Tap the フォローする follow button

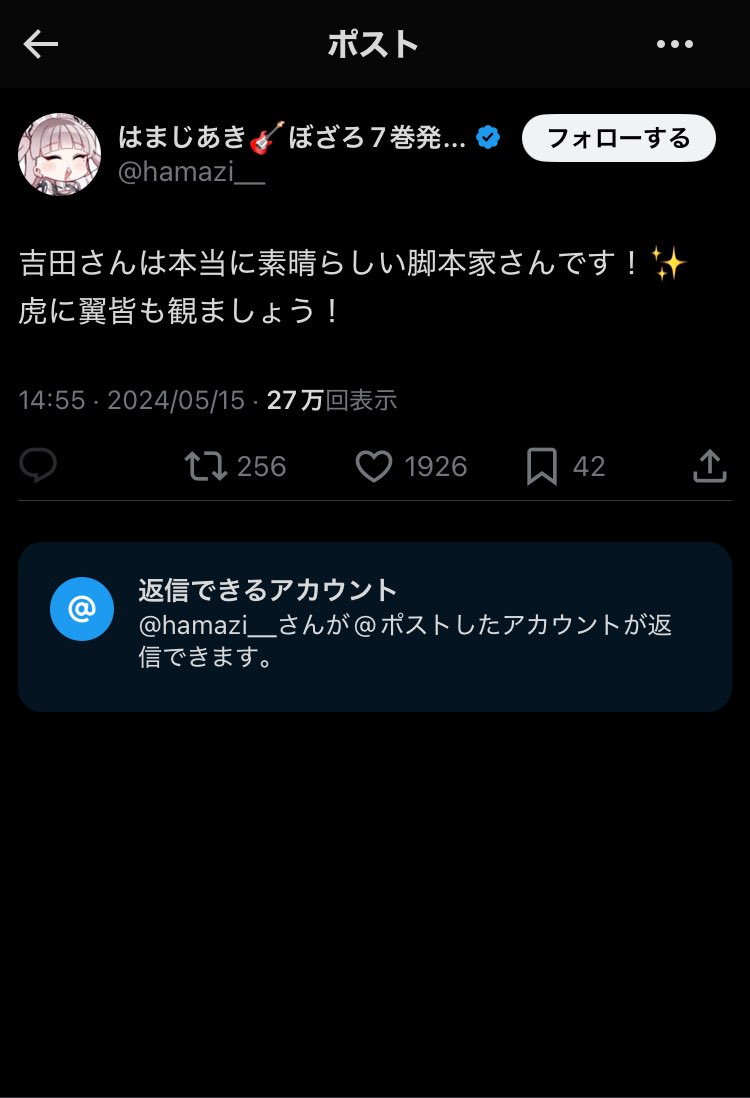coord(618,138)
